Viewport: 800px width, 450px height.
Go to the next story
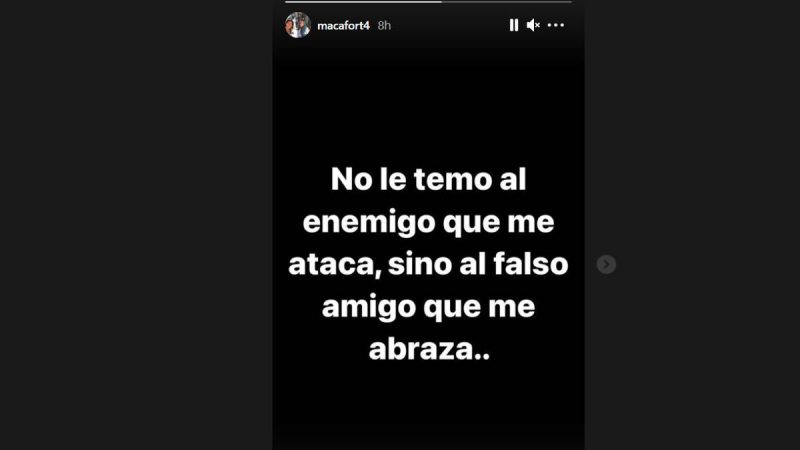click(x=606, y=264)
